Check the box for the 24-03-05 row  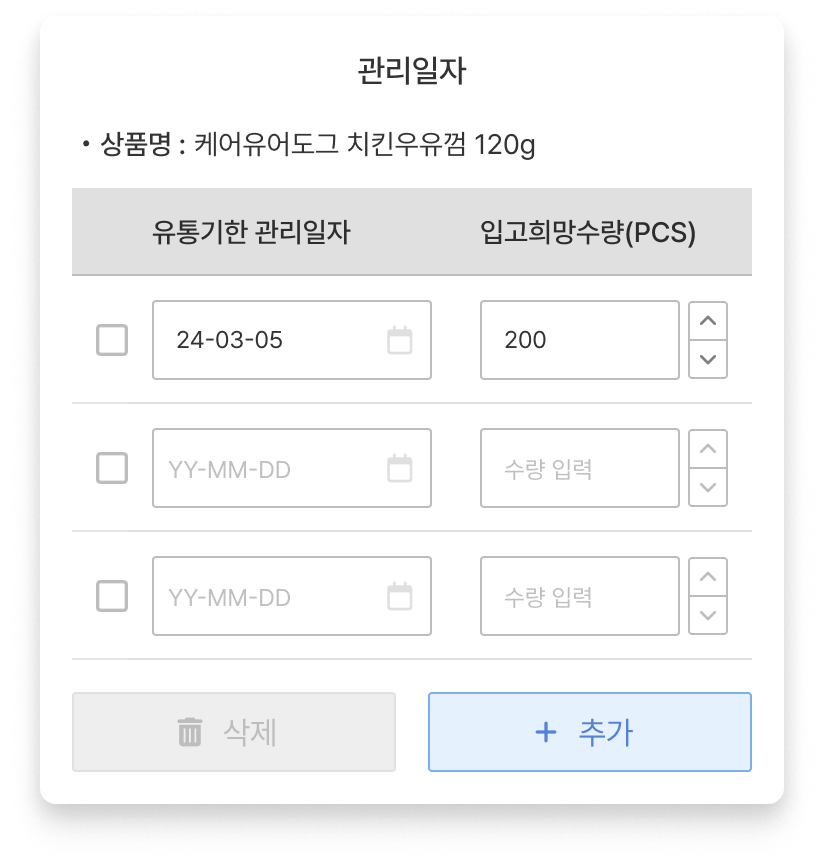pos(112,340)
